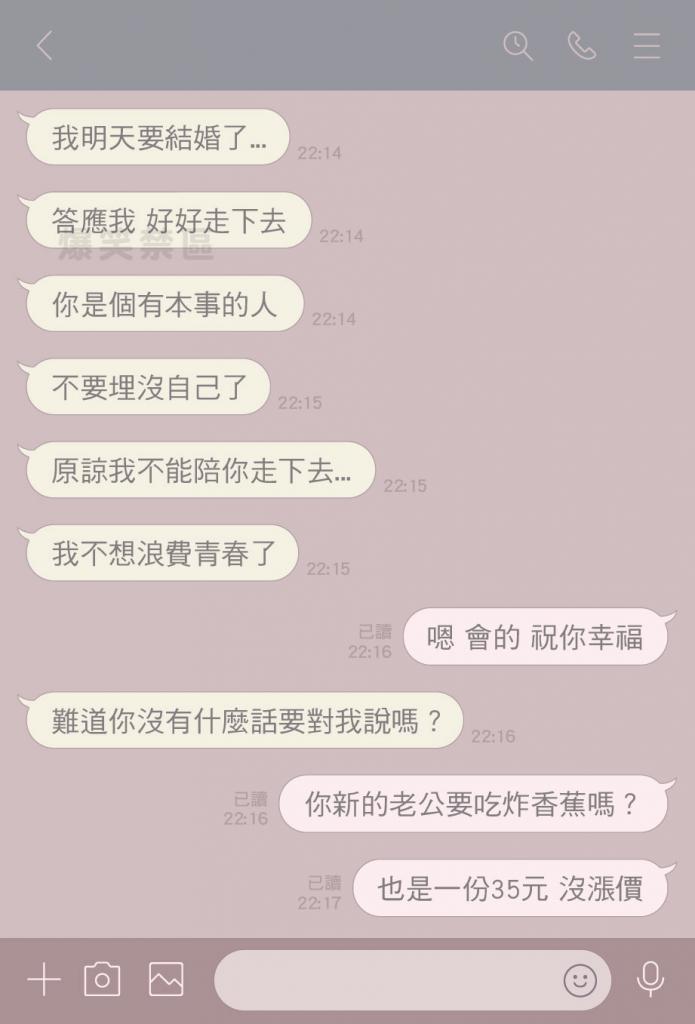Viewport: 695px width, 1024px height.
Task: Open chat history search
Action: coord(517,46)
